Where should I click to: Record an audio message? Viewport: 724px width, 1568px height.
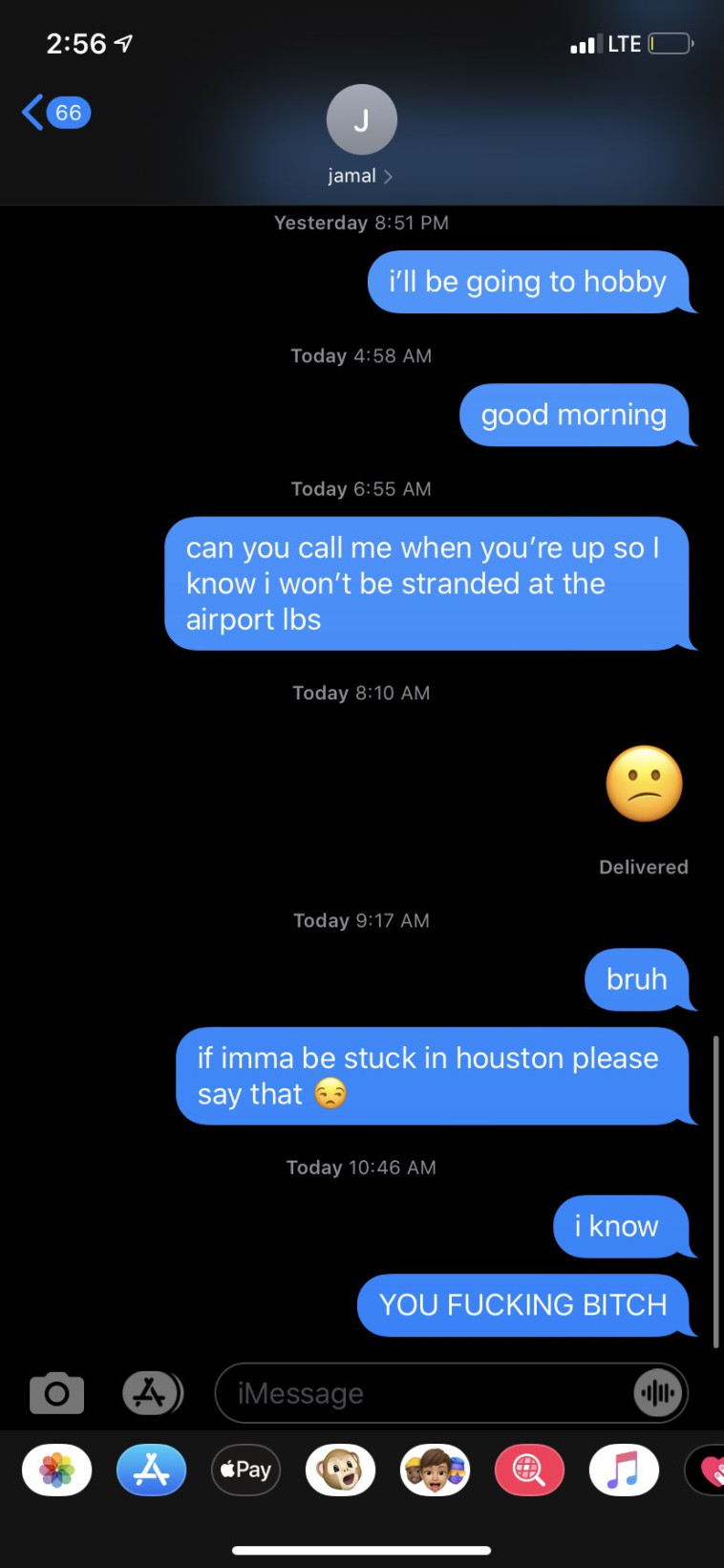[658, 1393]
